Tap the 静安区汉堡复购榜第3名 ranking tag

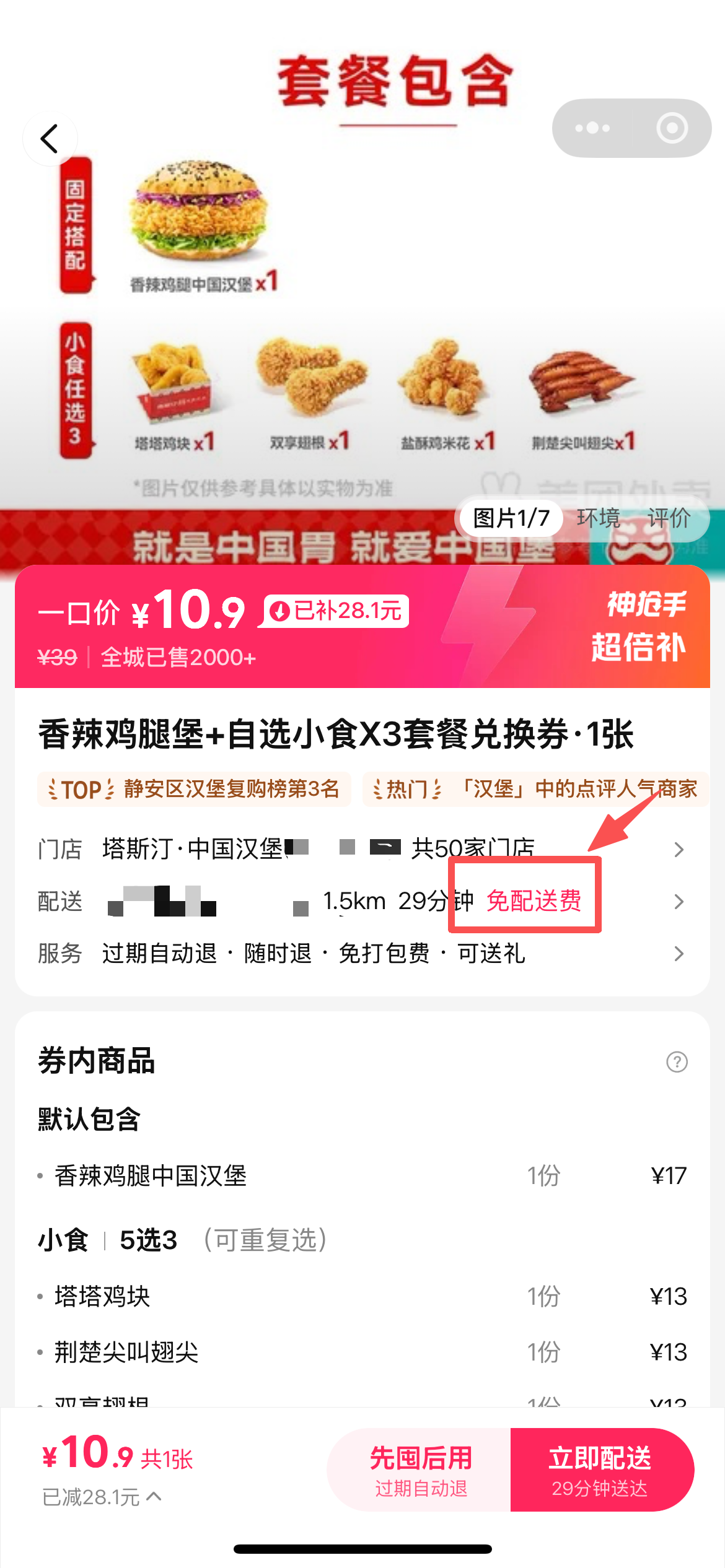(x=195, y=790)
